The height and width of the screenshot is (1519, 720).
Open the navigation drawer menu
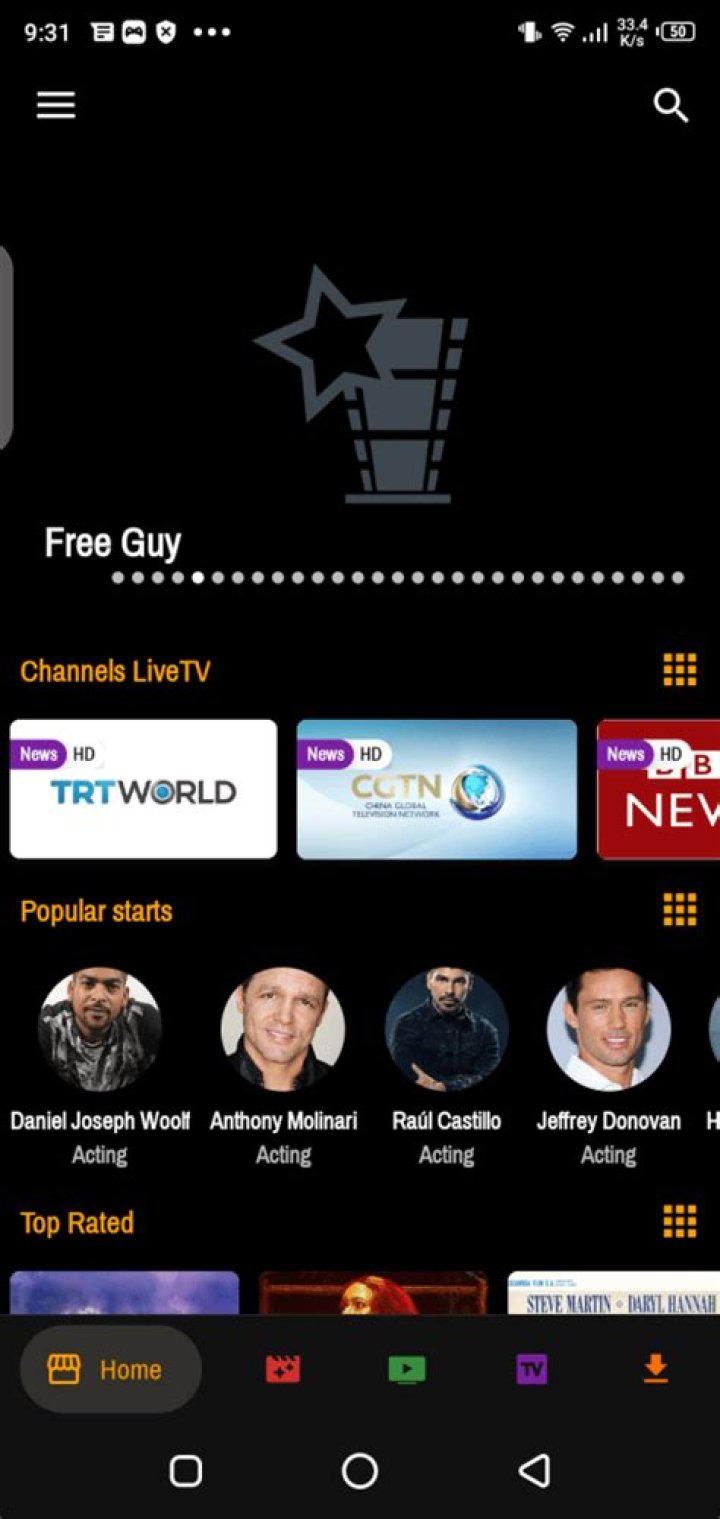coord(55,105)
